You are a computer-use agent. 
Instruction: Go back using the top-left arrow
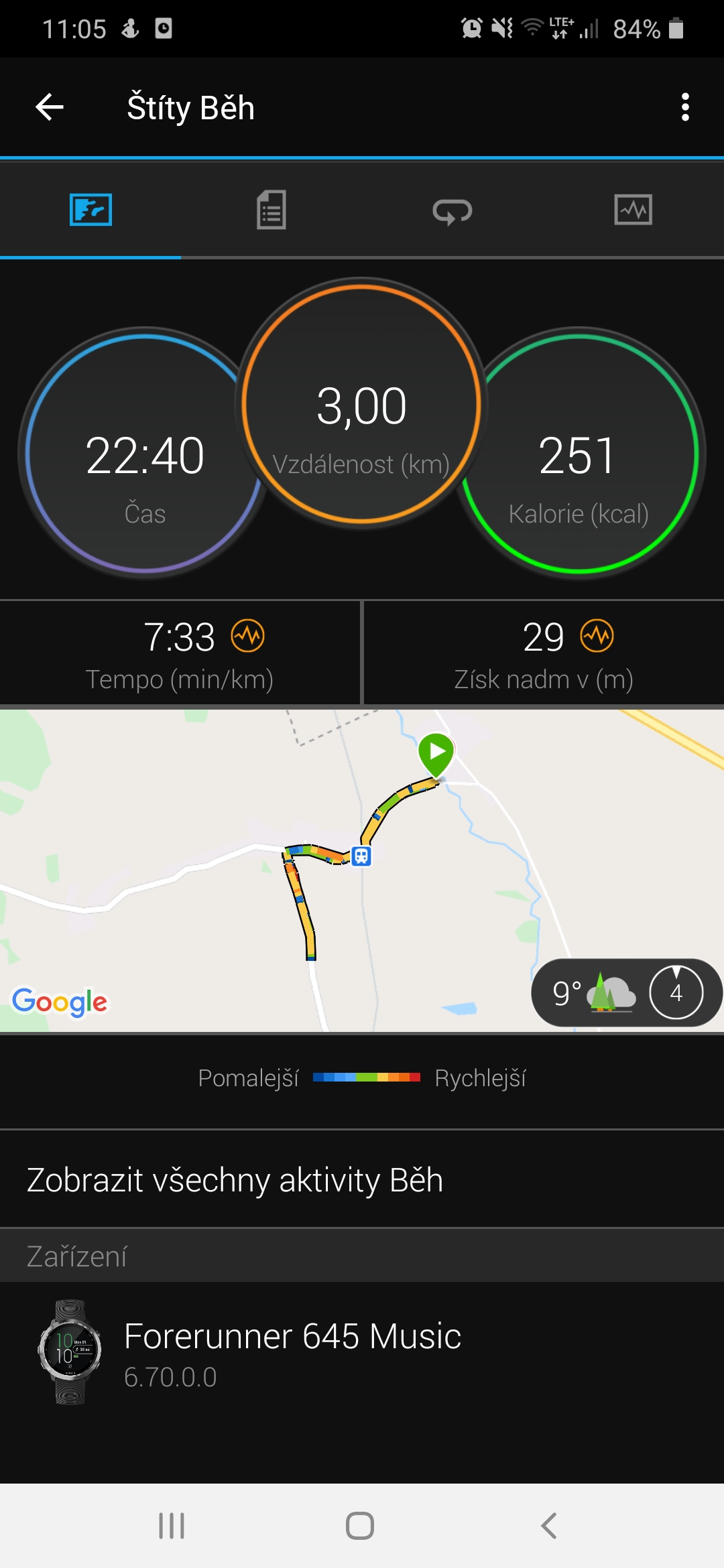coord(50,107)
